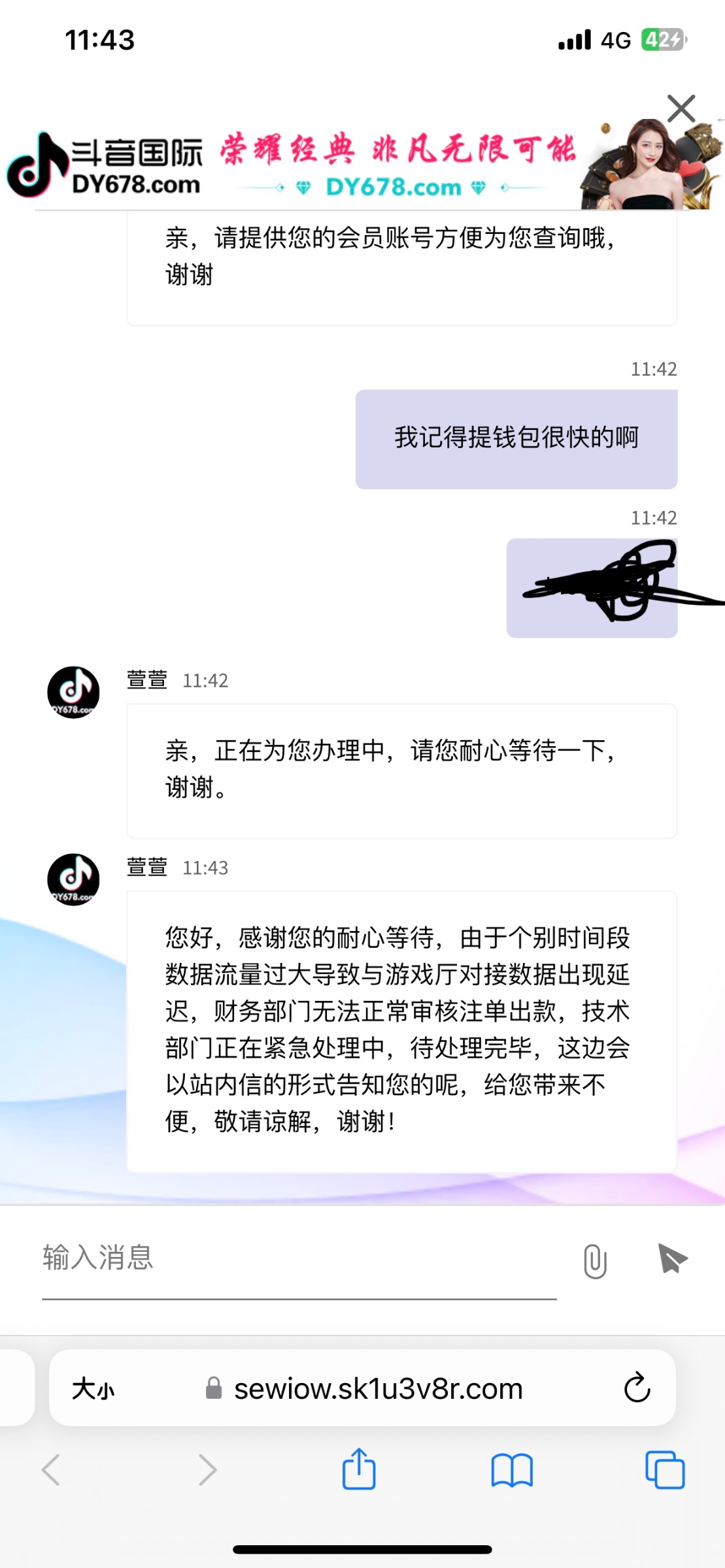Show all open Safari tabs

[664, 1470]
